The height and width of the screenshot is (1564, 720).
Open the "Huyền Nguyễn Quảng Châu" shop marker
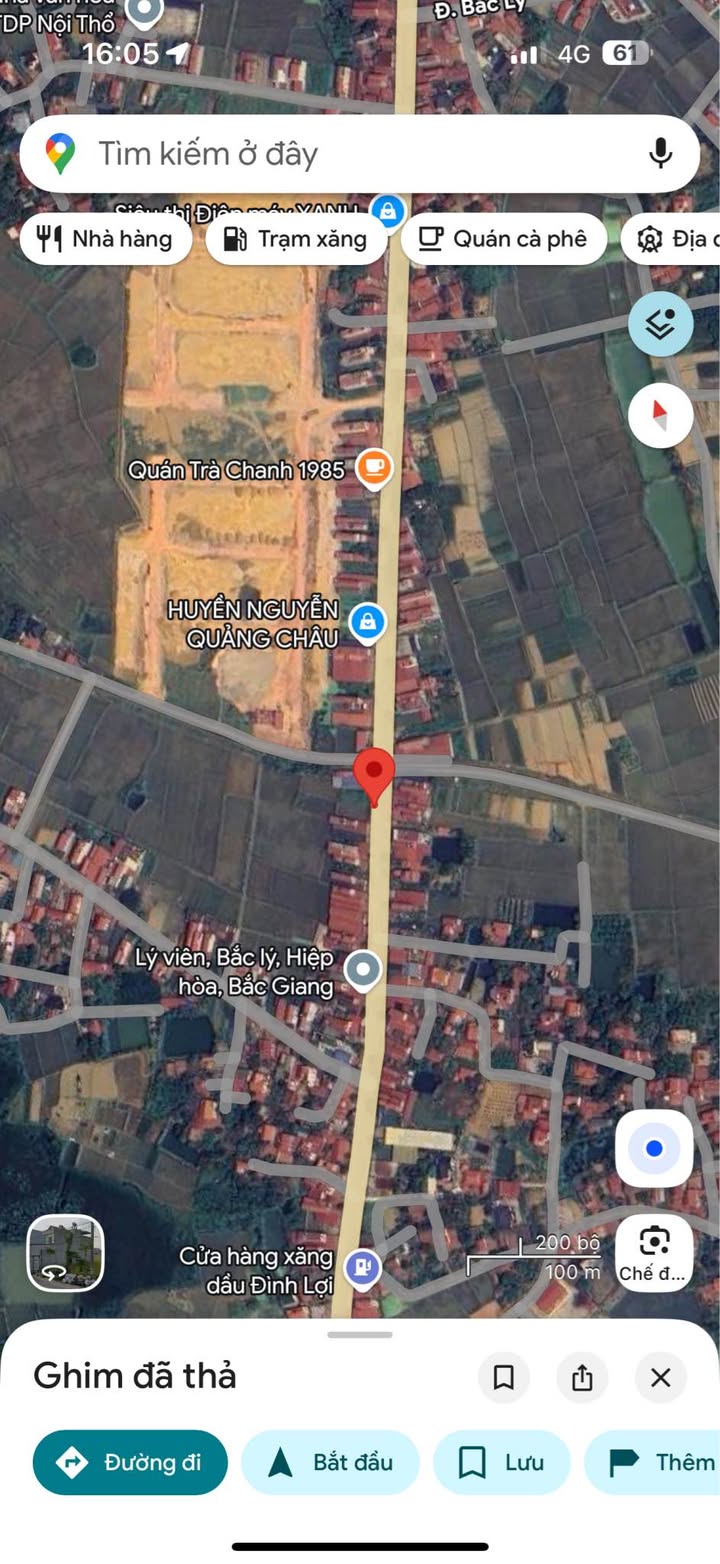368,623
